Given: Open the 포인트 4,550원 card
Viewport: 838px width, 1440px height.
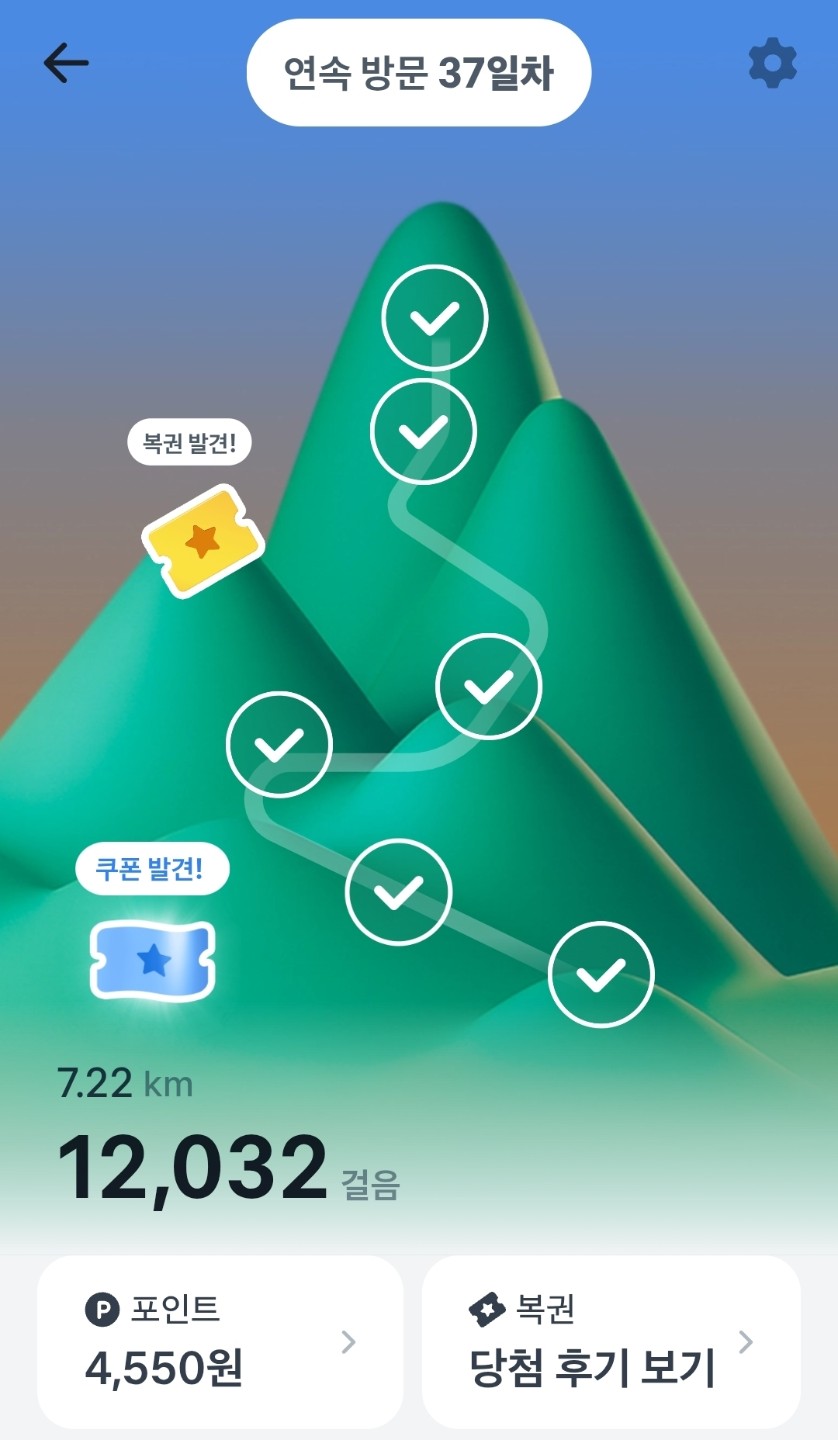Looking at the screenshot, I should 220,1341.
